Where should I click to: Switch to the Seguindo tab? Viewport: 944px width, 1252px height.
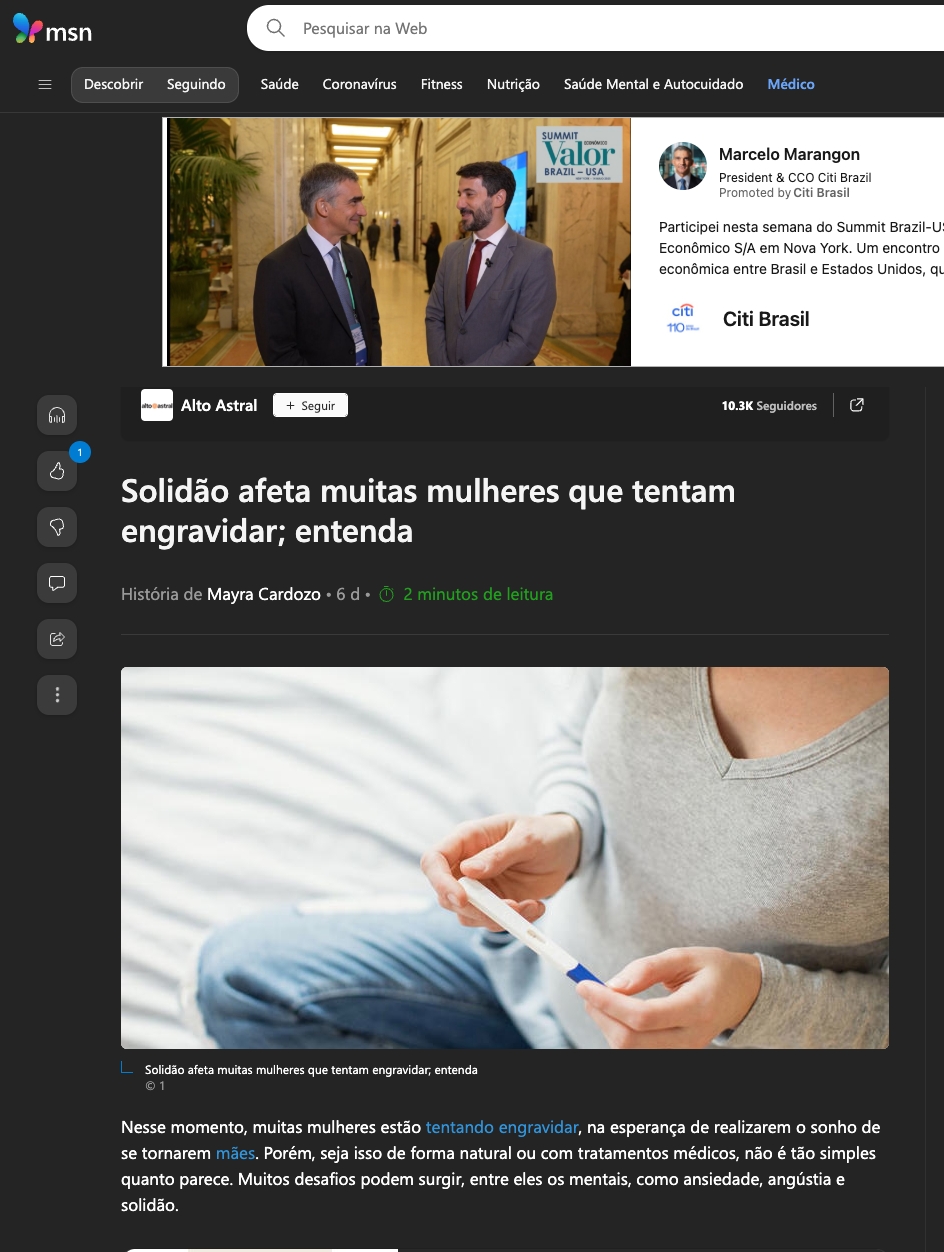[196, 85]
